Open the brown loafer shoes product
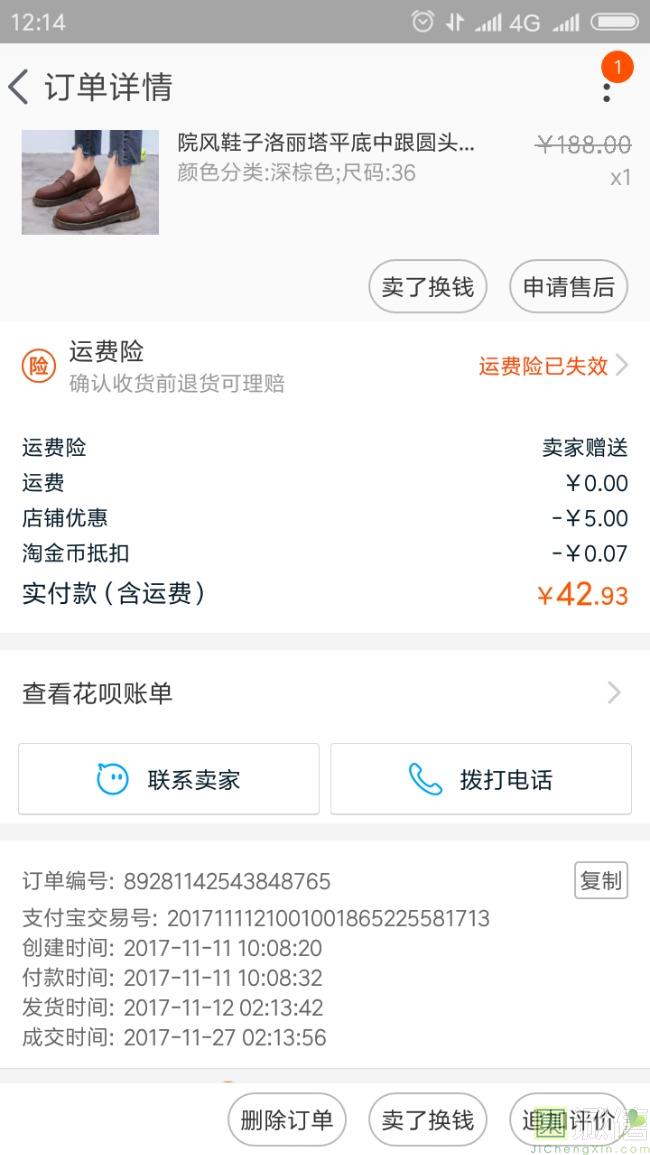Image resolution: width=650 pixels, height=1155 pixels. tap(90, 182)
